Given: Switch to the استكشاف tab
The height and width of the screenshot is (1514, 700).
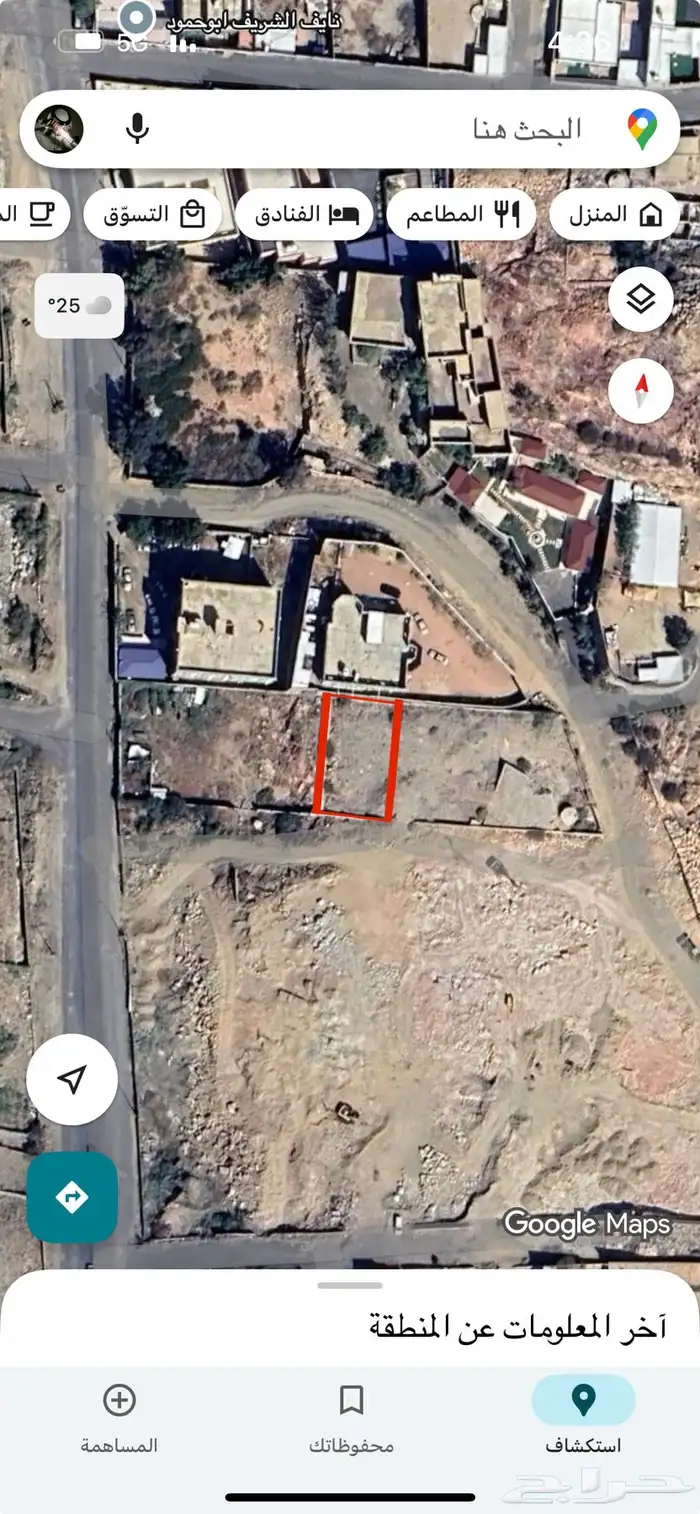Looking at the screenshot, I should click(x=583, y=1417).
